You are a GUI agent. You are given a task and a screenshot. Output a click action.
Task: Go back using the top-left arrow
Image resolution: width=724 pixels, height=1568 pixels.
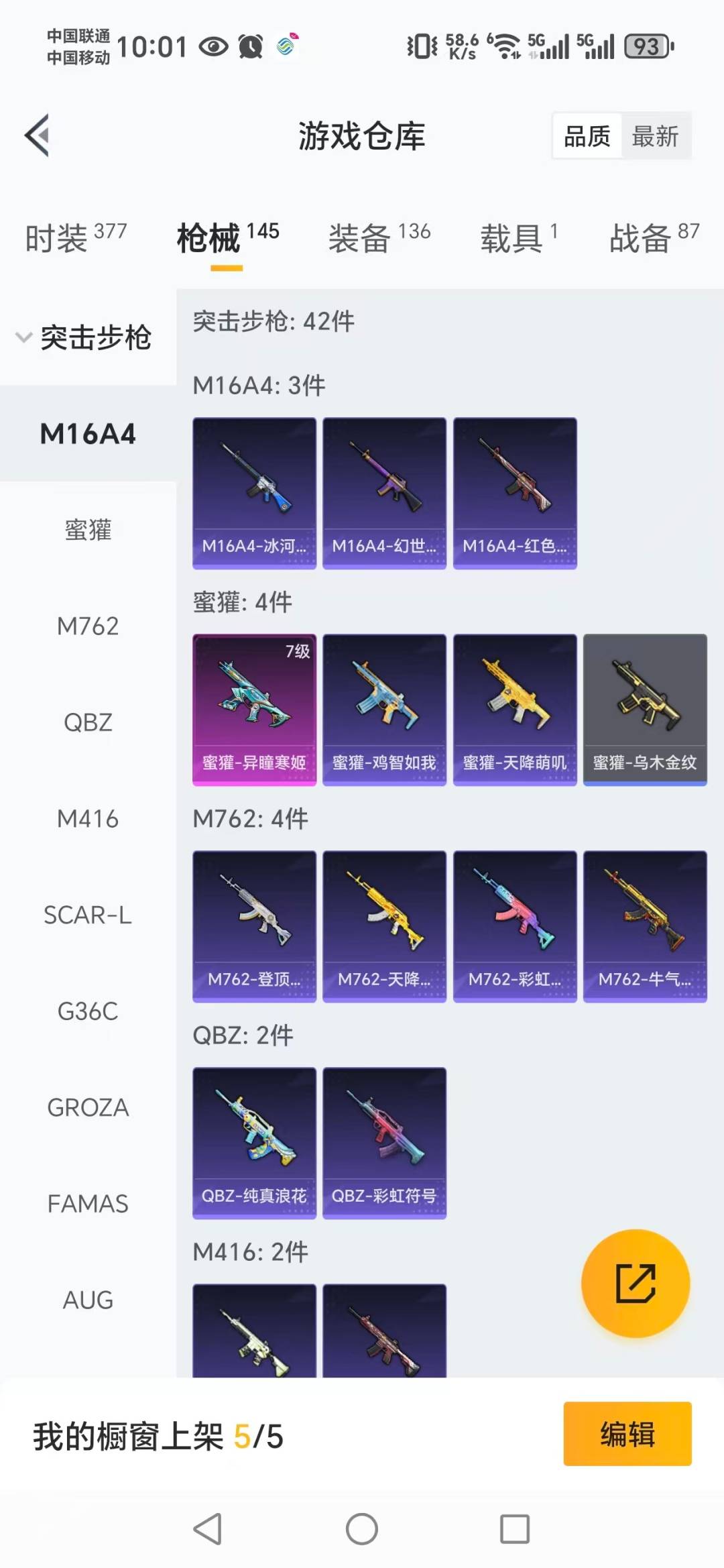(38, 135)
